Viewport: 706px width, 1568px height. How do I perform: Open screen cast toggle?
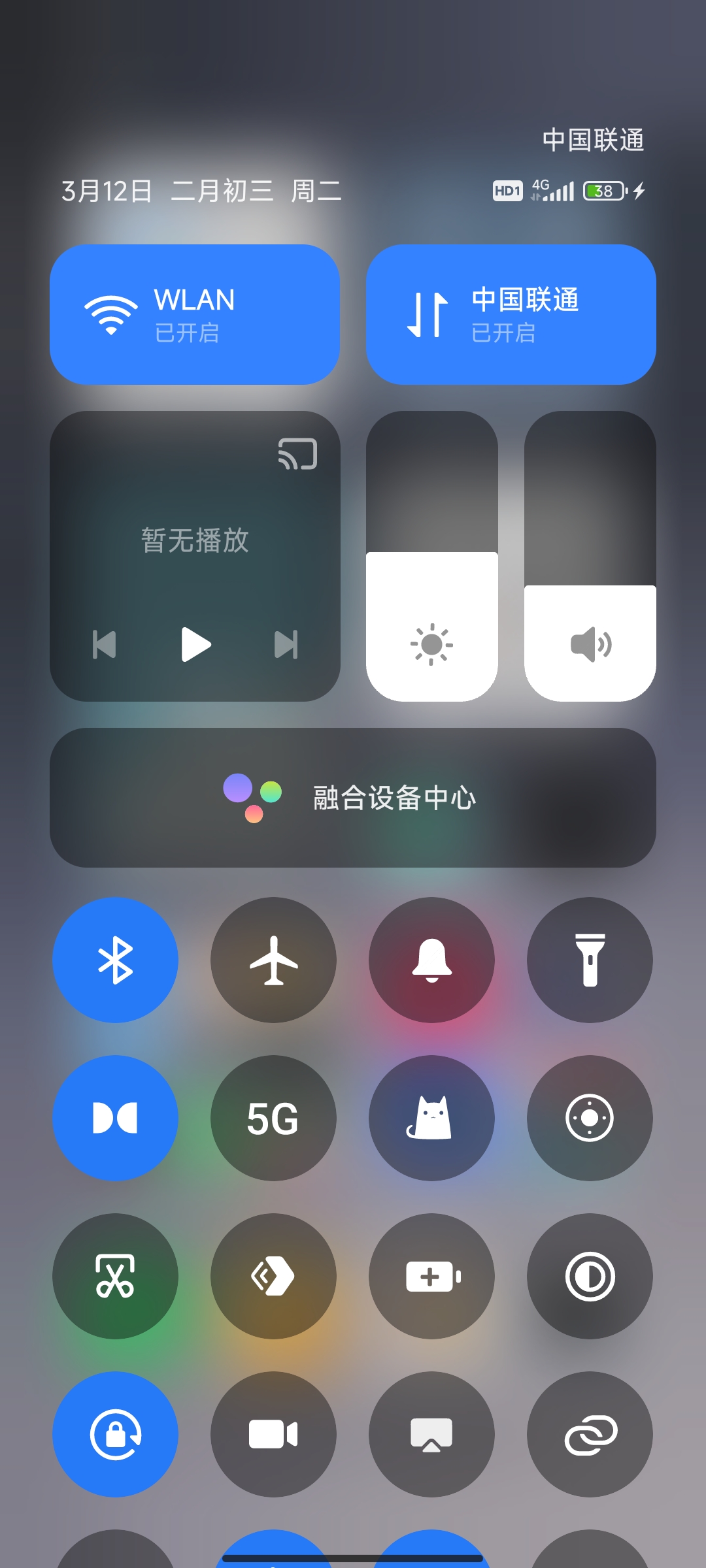[x=432, y=1434]
